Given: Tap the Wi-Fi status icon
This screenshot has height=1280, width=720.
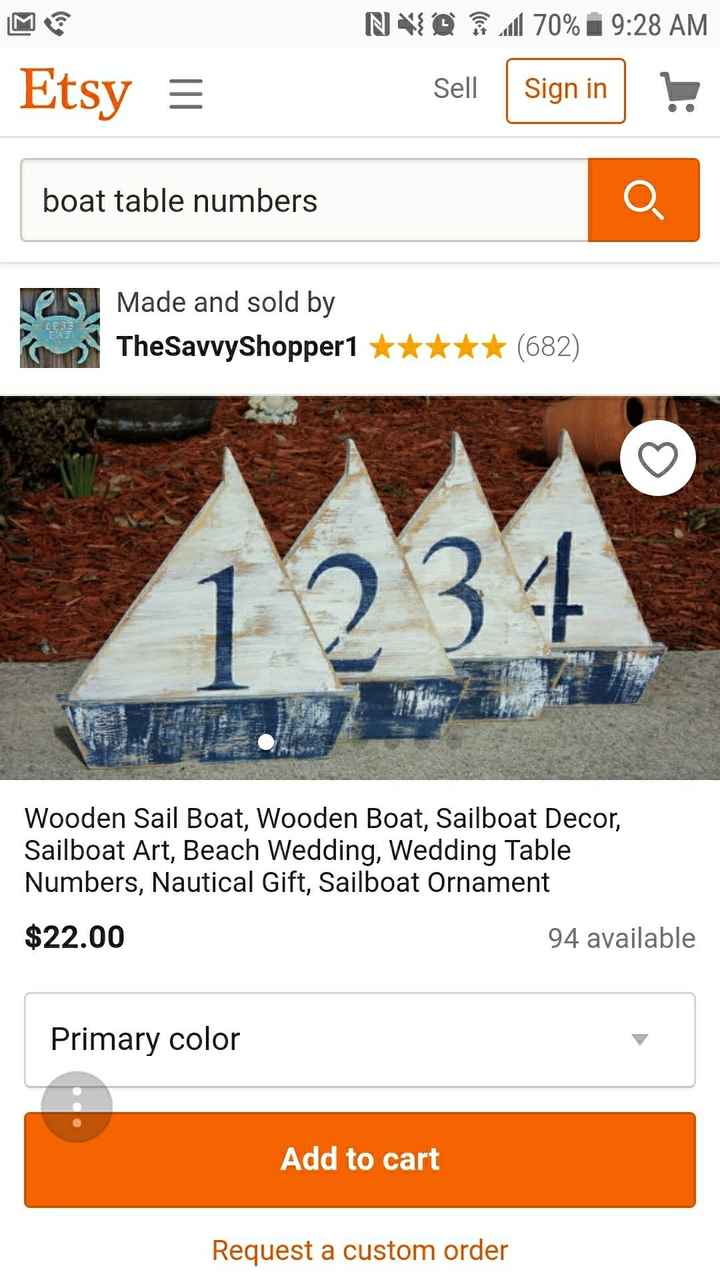Looking at the screenshot, I should pos(478,24).
